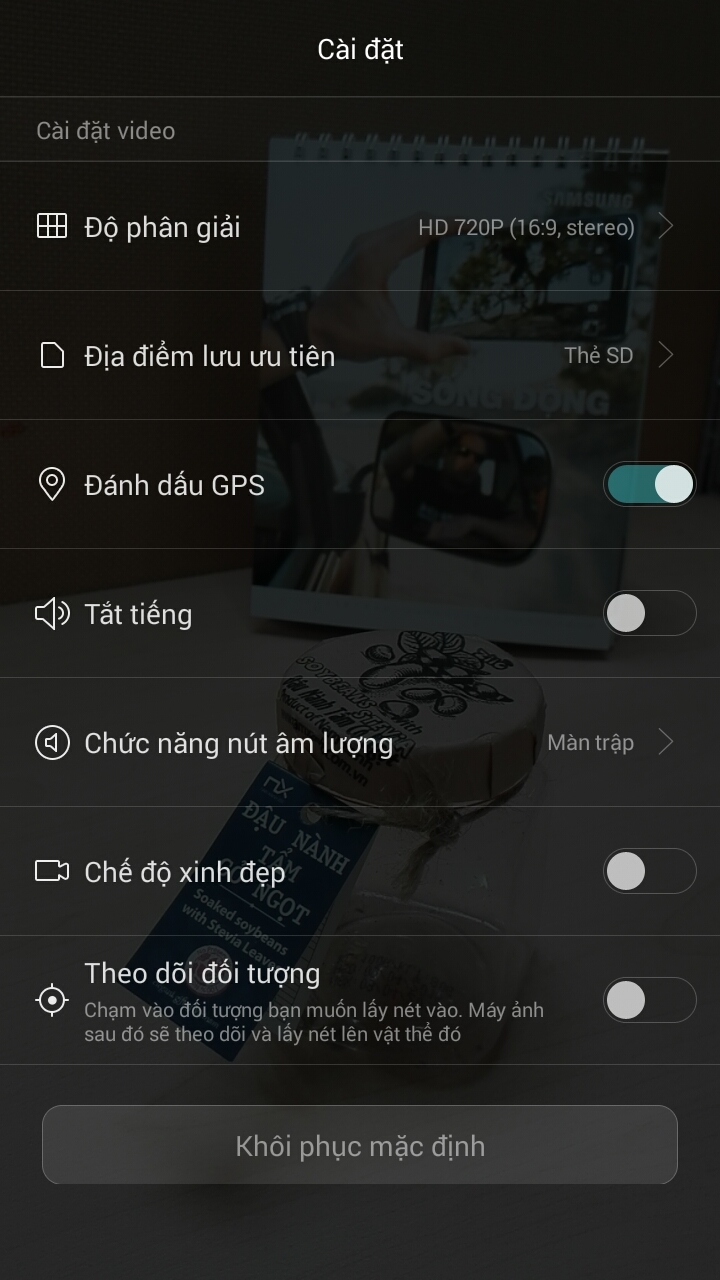720x1280 pixels.
Task: Turn off Đánh dấu GPS tagging
Action: pyautogui.click(x=649, y=485)
